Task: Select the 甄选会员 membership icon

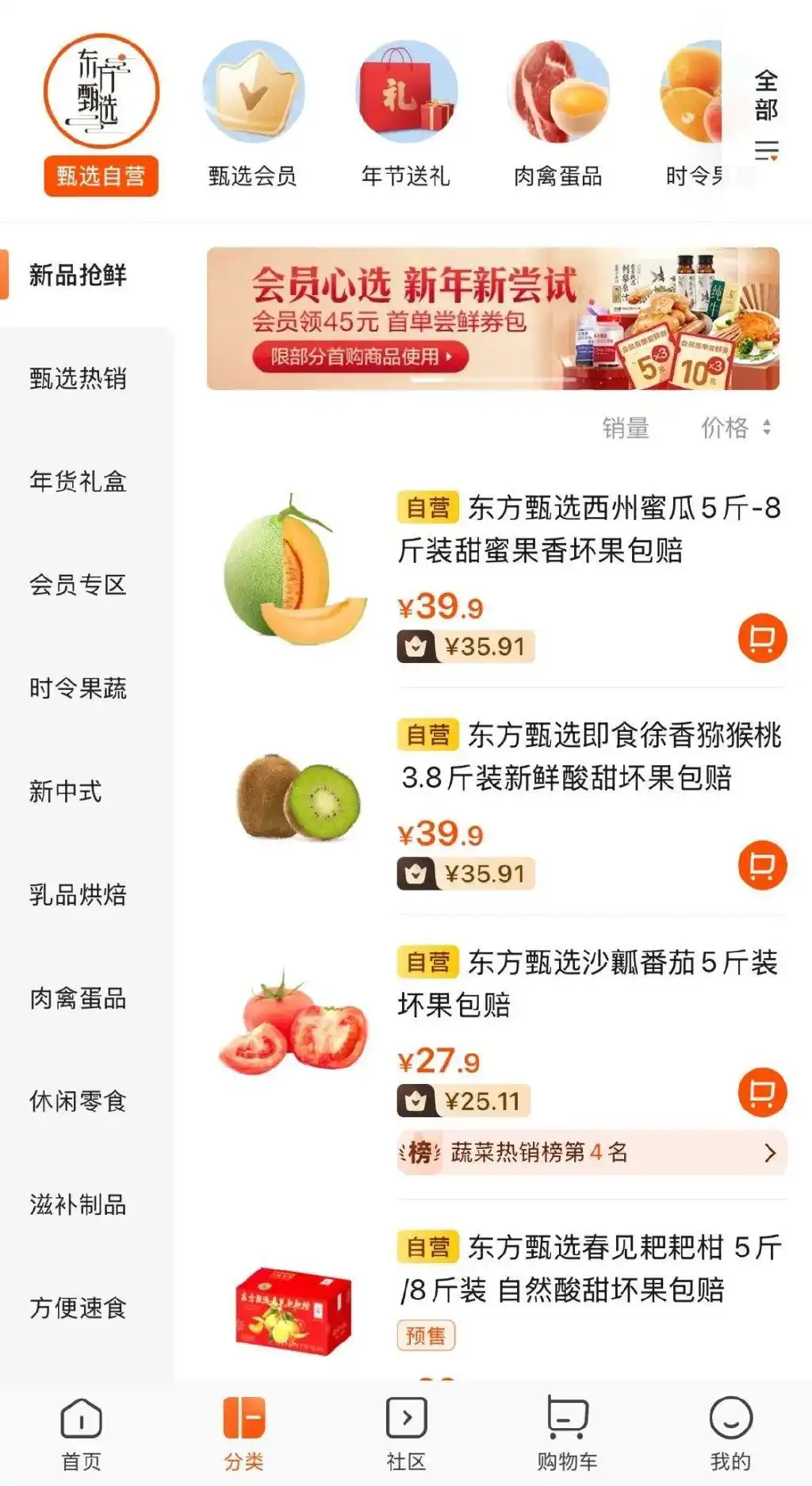Action: tap(253, 92)
